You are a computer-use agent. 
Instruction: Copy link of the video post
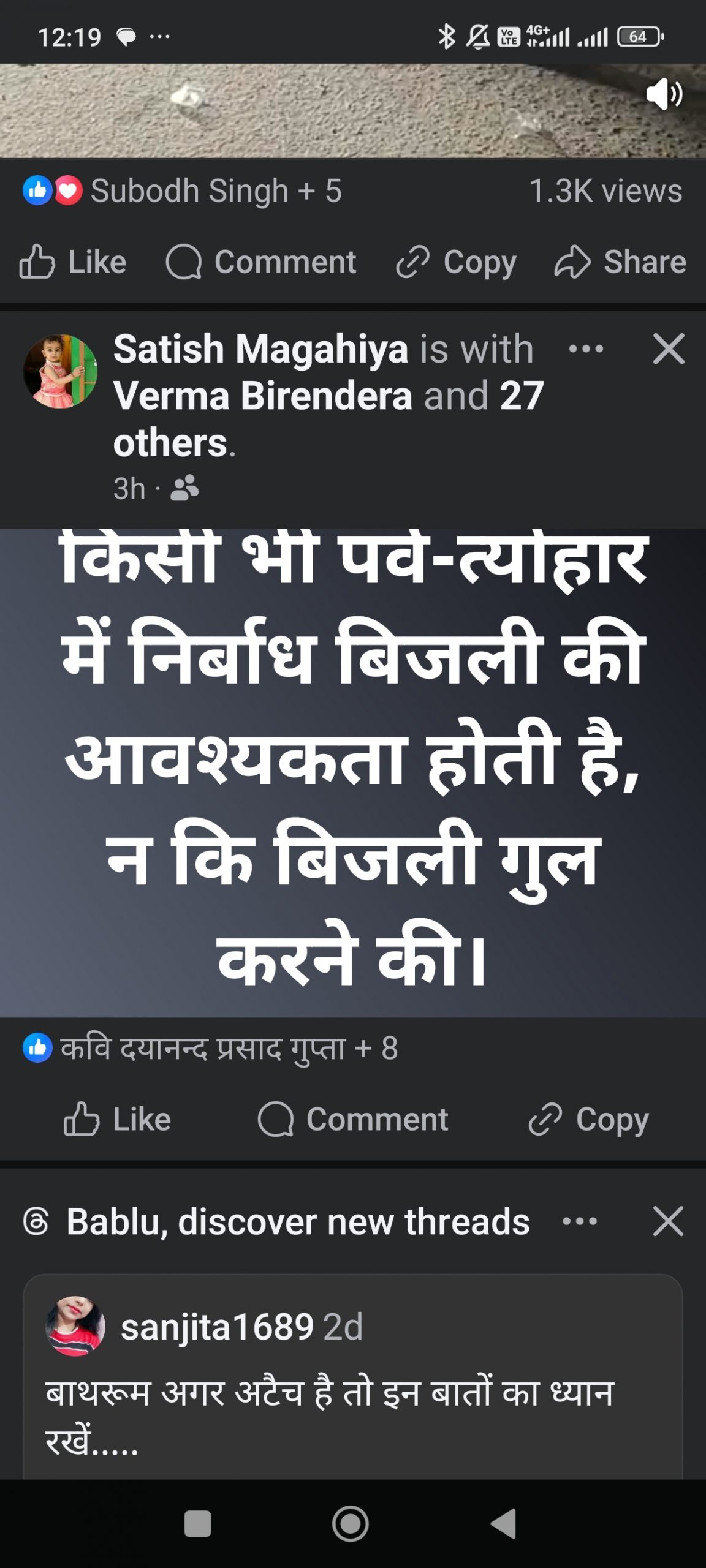(456, 262)
